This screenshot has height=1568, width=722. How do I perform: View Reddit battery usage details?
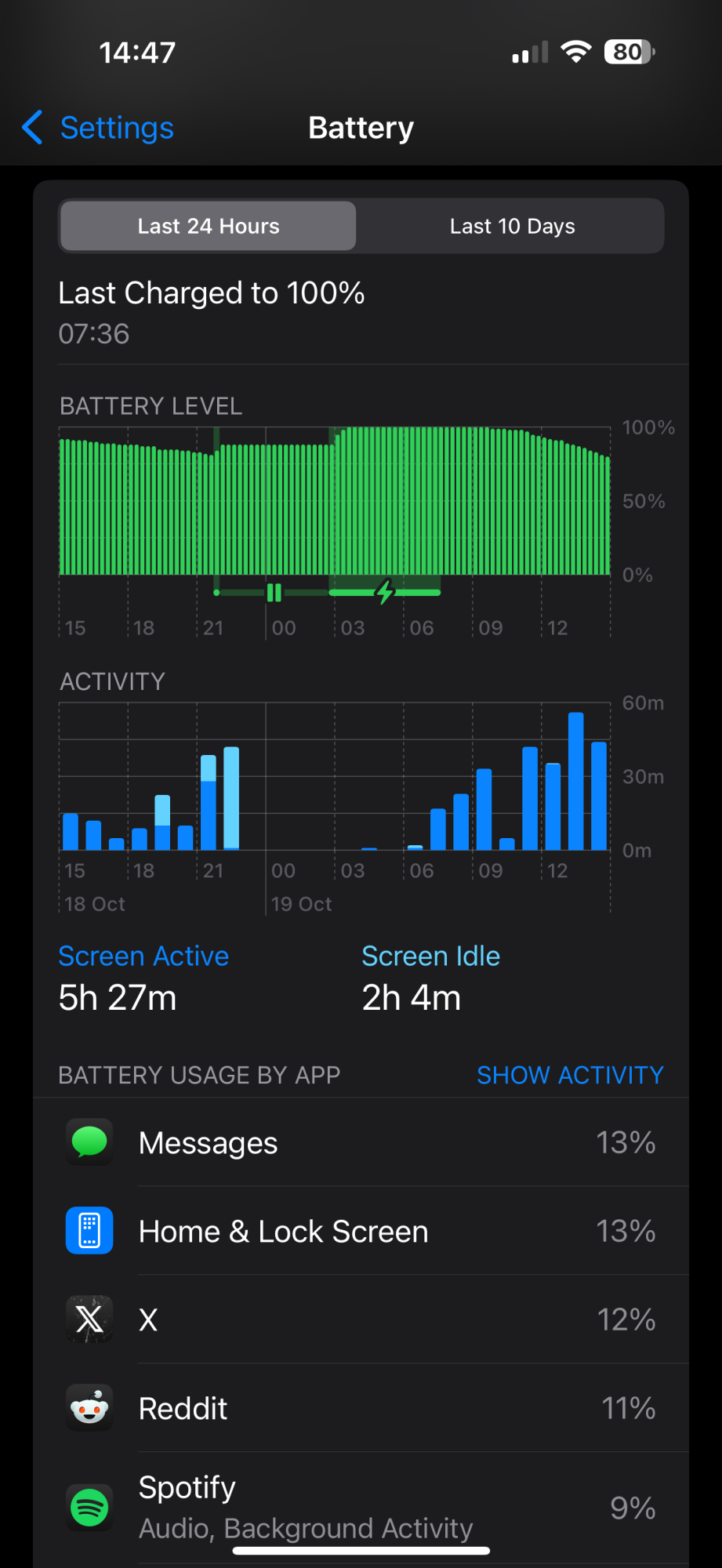point(361,1408)
